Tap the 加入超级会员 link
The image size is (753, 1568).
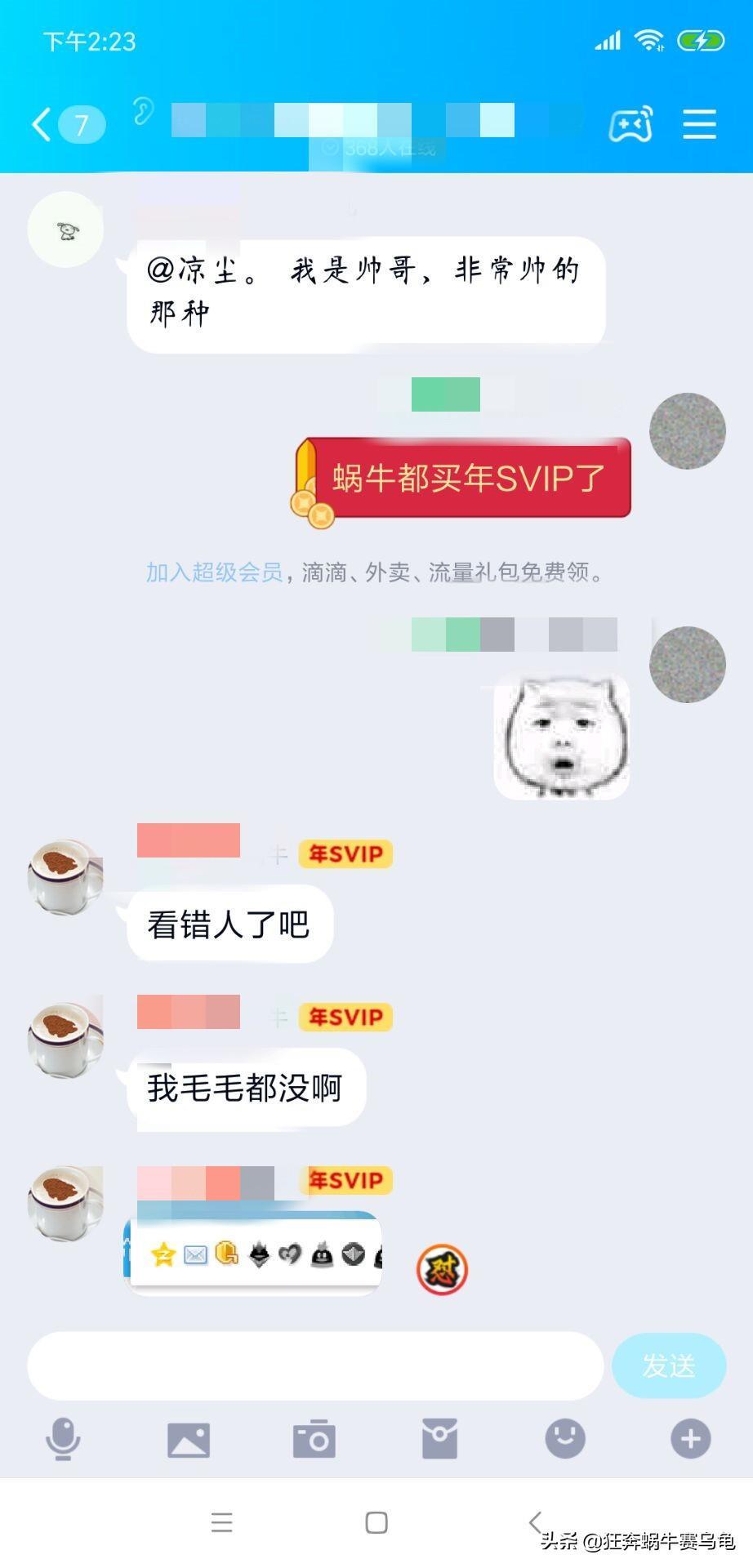[214, 572]
